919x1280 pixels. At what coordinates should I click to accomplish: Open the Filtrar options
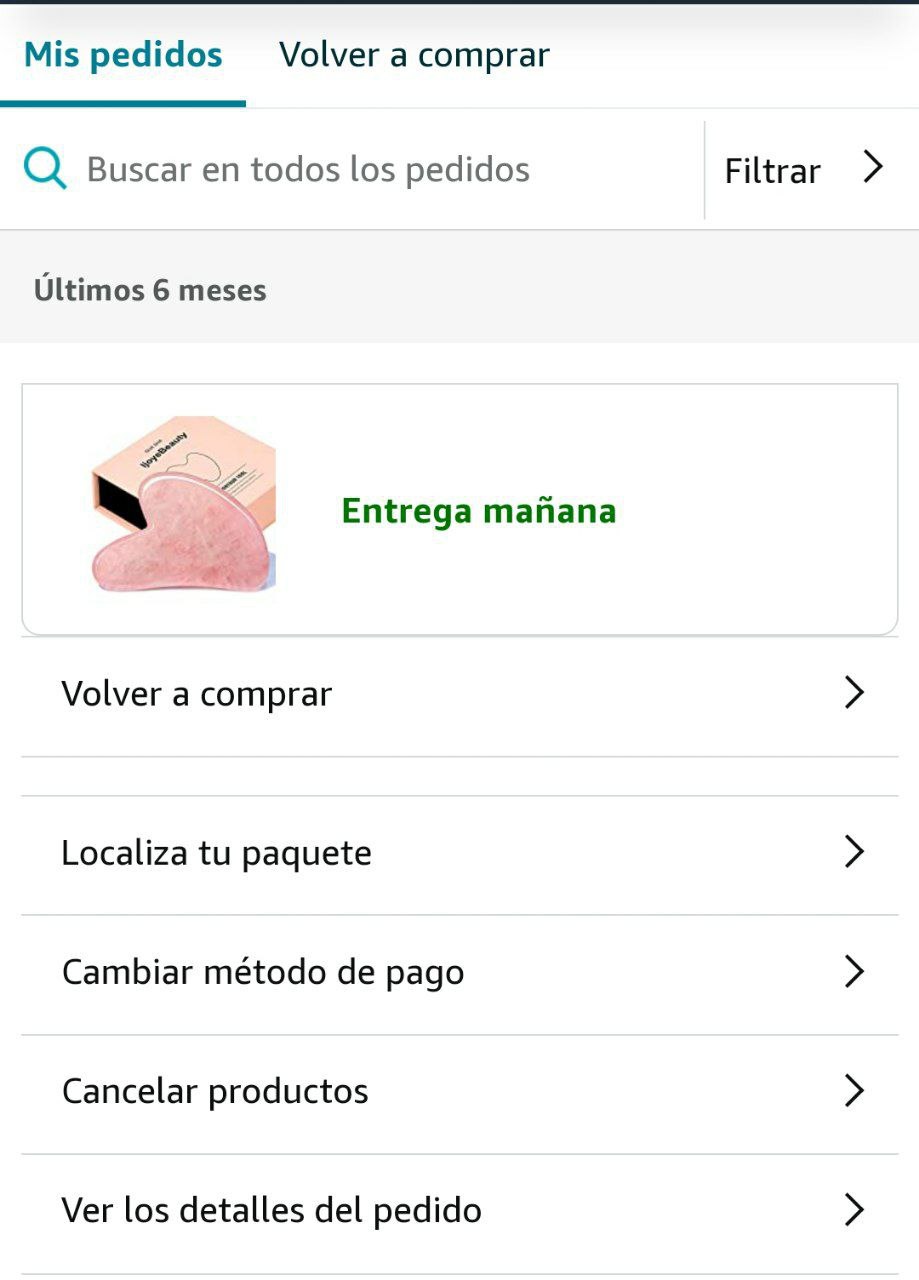click(x=804, y=170)
